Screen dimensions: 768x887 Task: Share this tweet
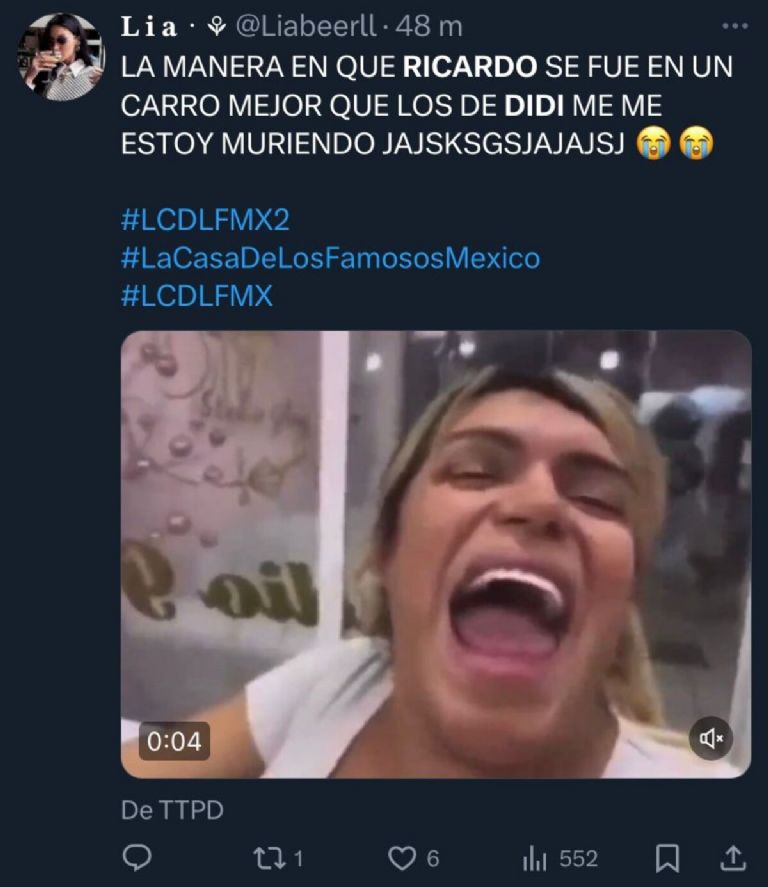(x=732, y=857)
